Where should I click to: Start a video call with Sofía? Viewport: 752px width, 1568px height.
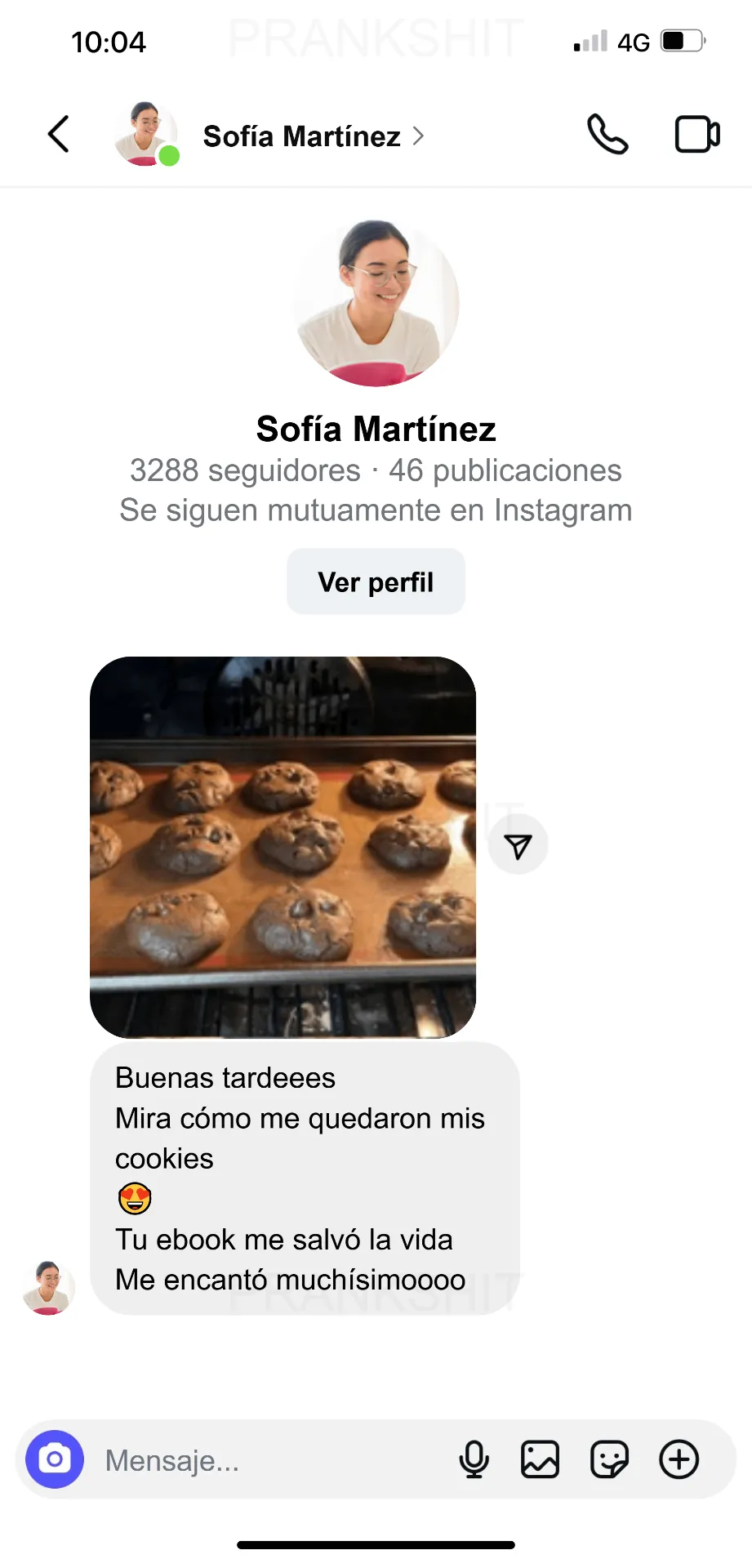click(x=696, y=134)
